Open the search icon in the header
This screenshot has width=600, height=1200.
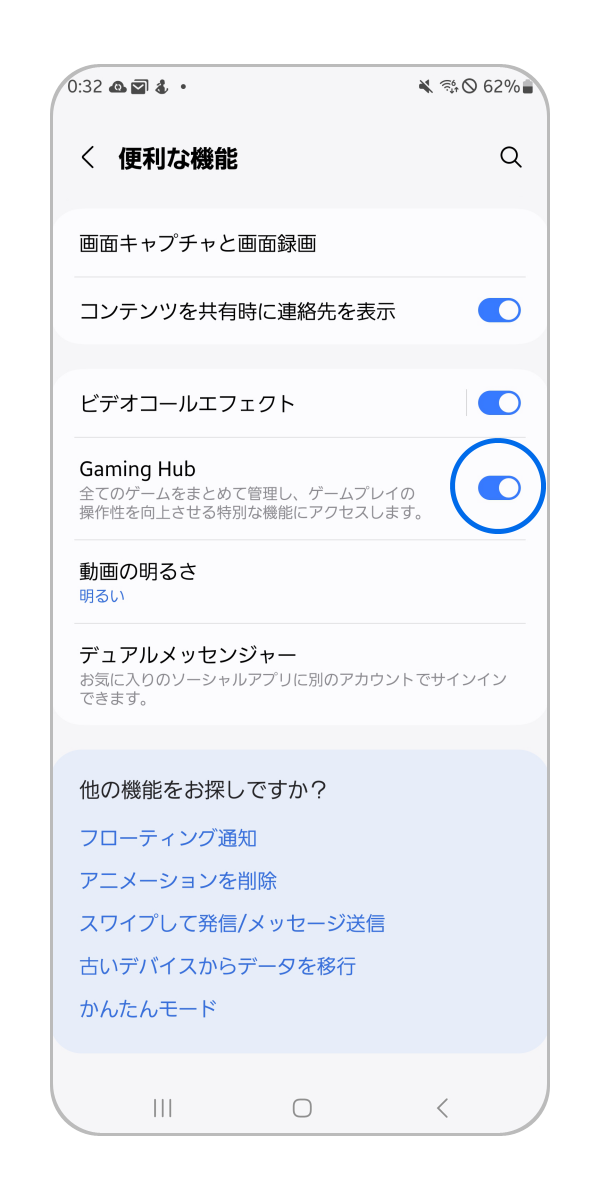[511, 158]
